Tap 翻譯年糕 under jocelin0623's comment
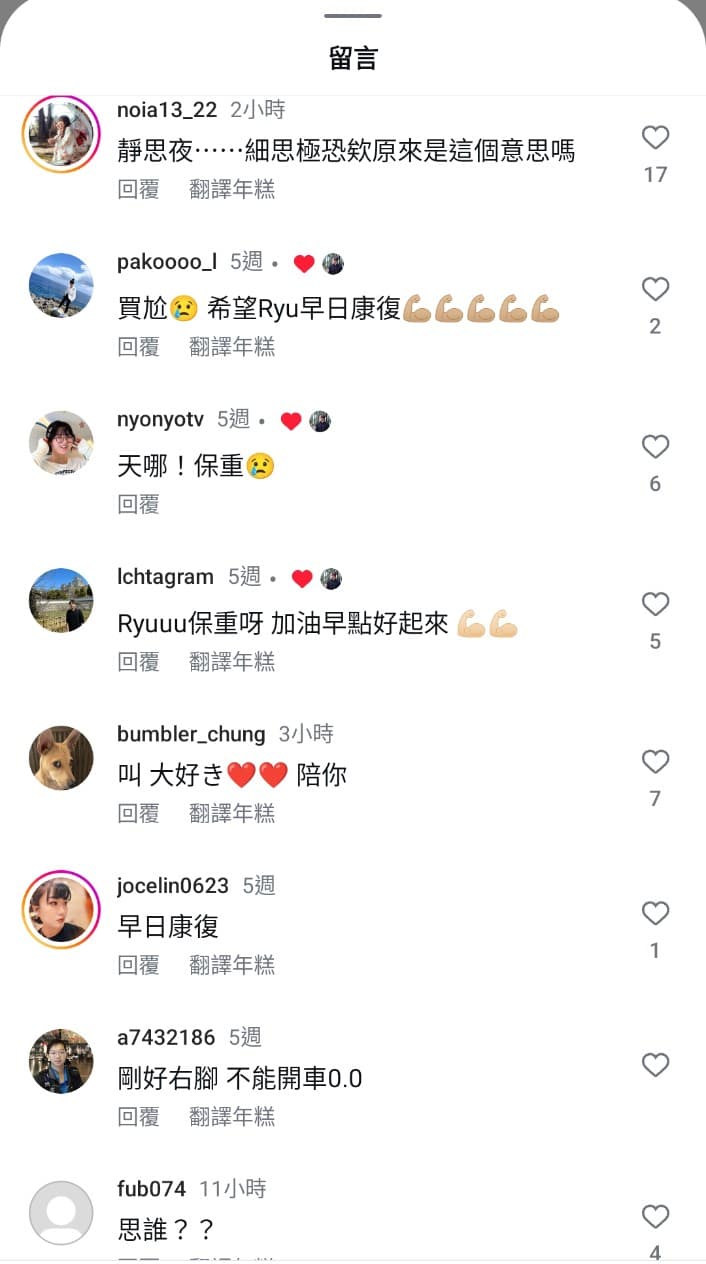The image size is (706, 1264). [x=232, y=965]
